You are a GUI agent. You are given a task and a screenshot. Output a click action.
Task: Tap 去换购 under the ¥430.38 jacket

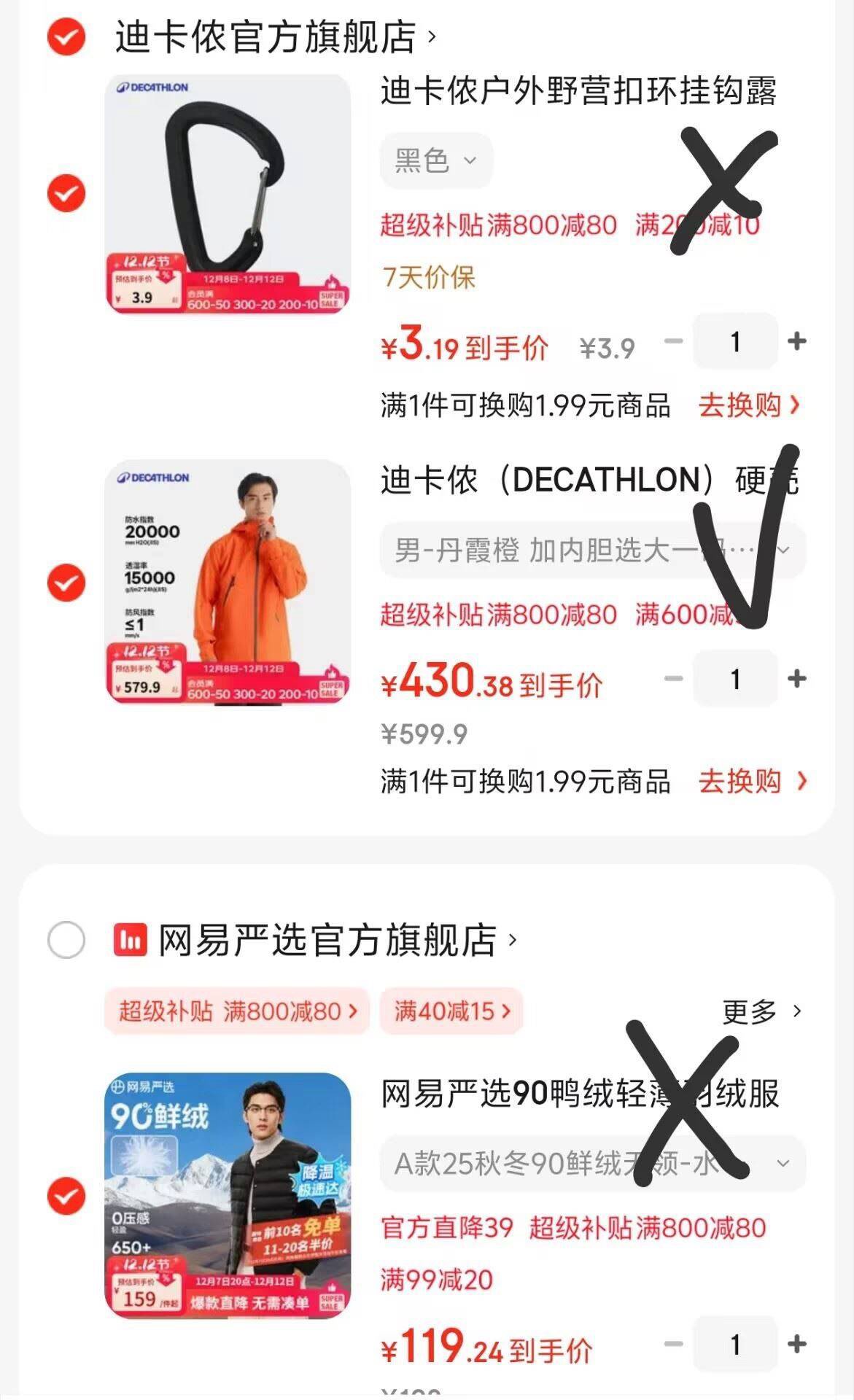click(x=752, y=782)
